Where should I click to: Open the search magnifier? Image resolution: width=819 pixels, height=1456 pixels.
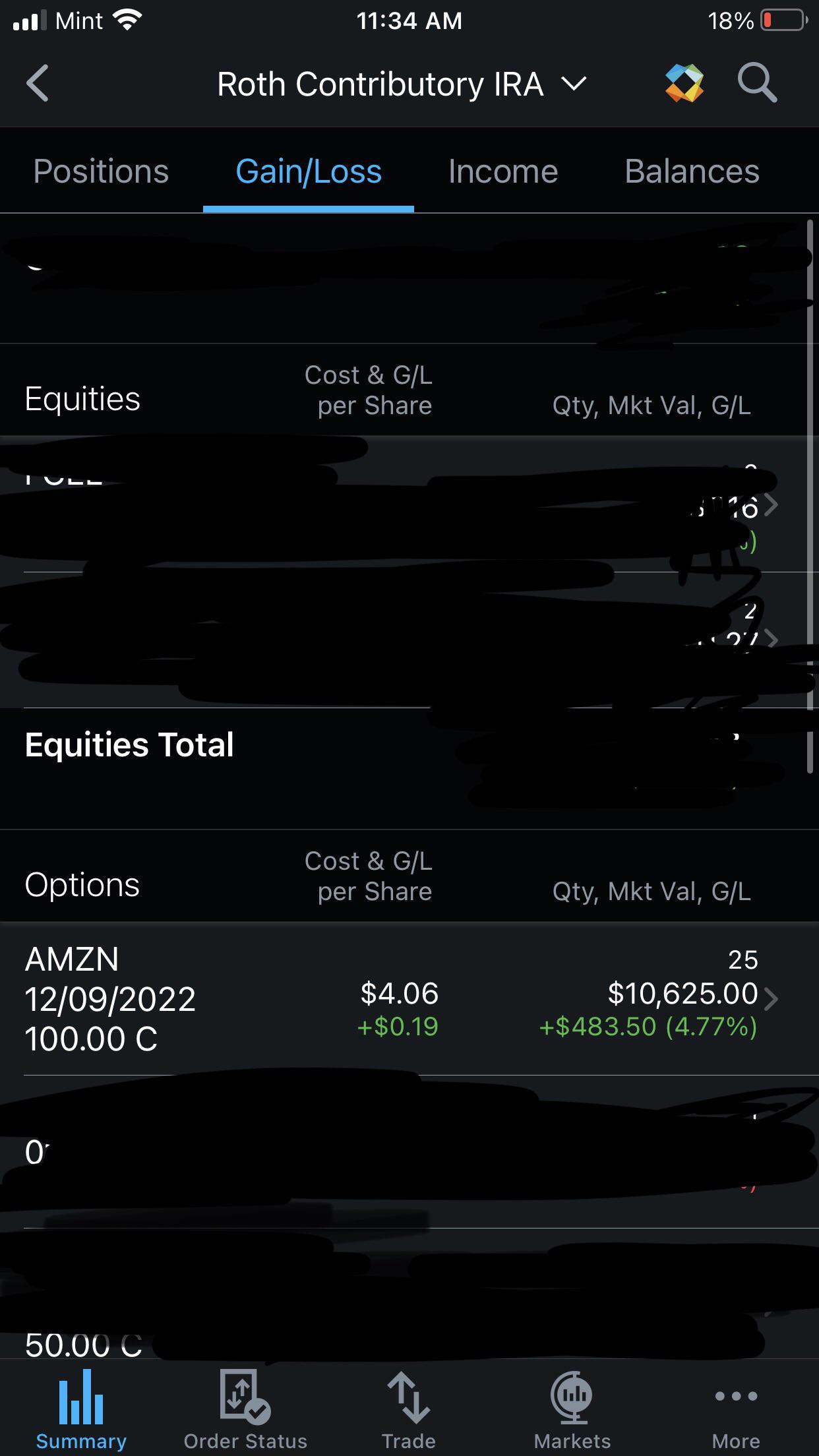(756, 83)
